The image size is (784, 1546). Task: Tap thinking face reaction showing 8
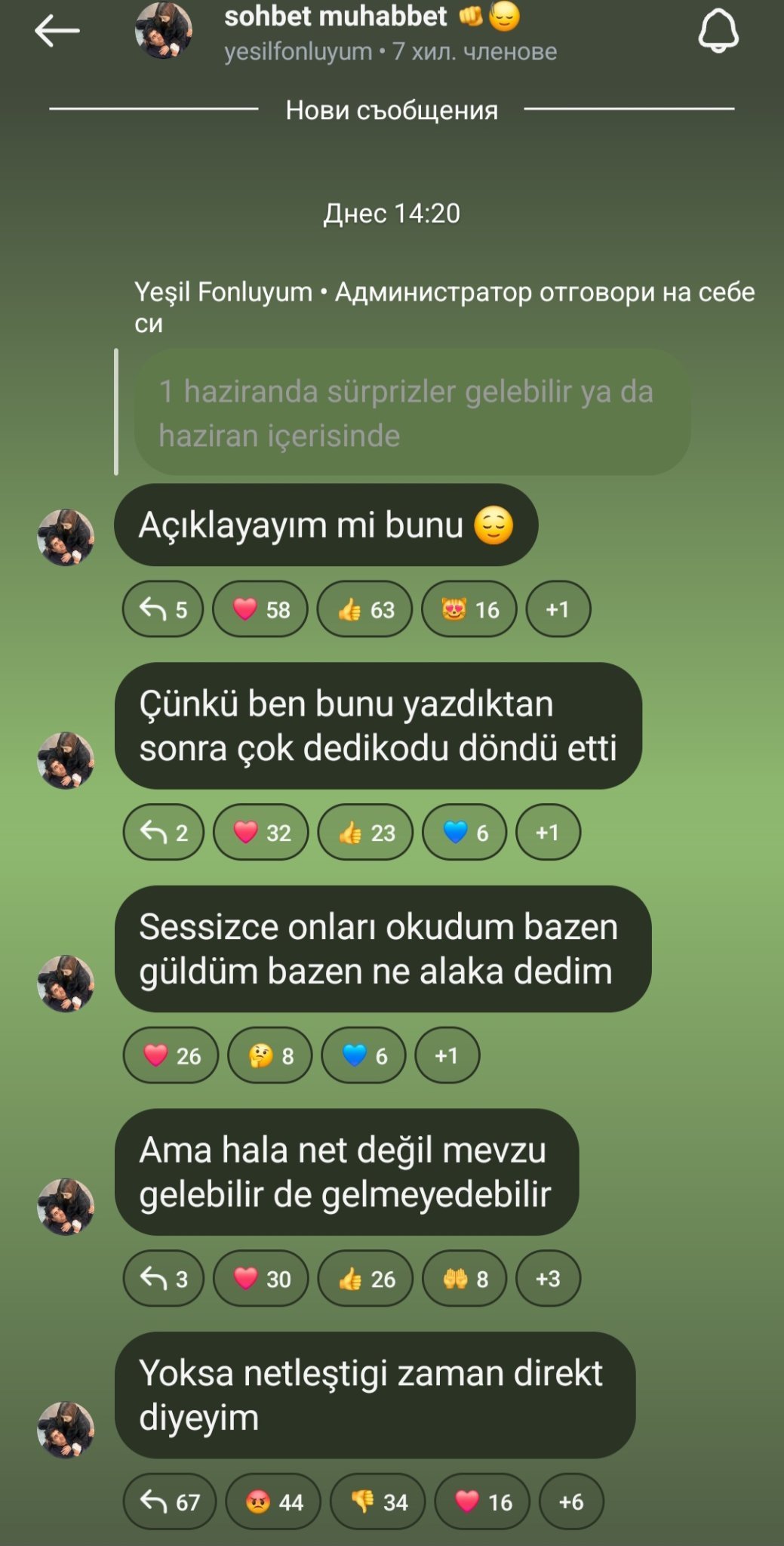click(x=270, y=1056)
